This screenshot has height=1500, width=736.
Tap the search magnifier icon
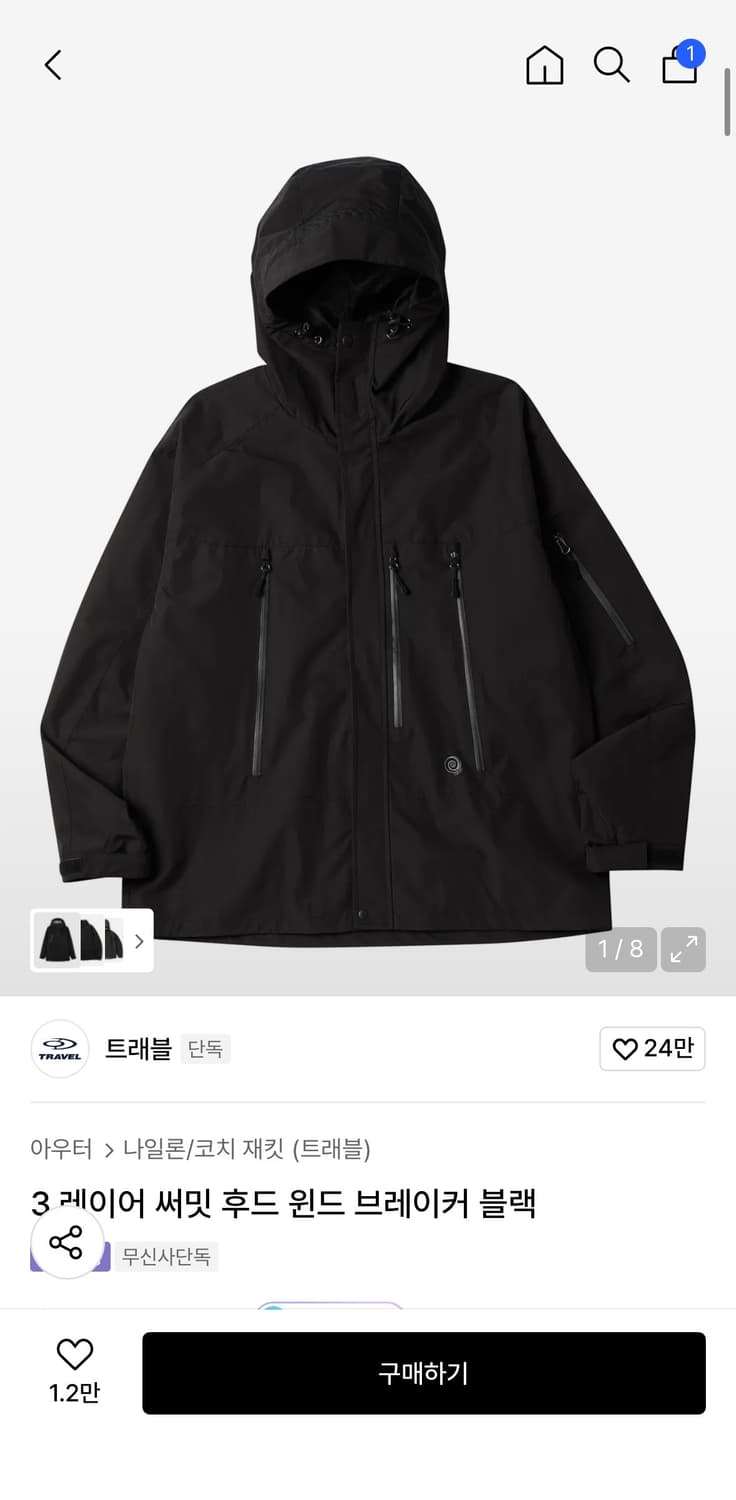(x=611, y=65)
